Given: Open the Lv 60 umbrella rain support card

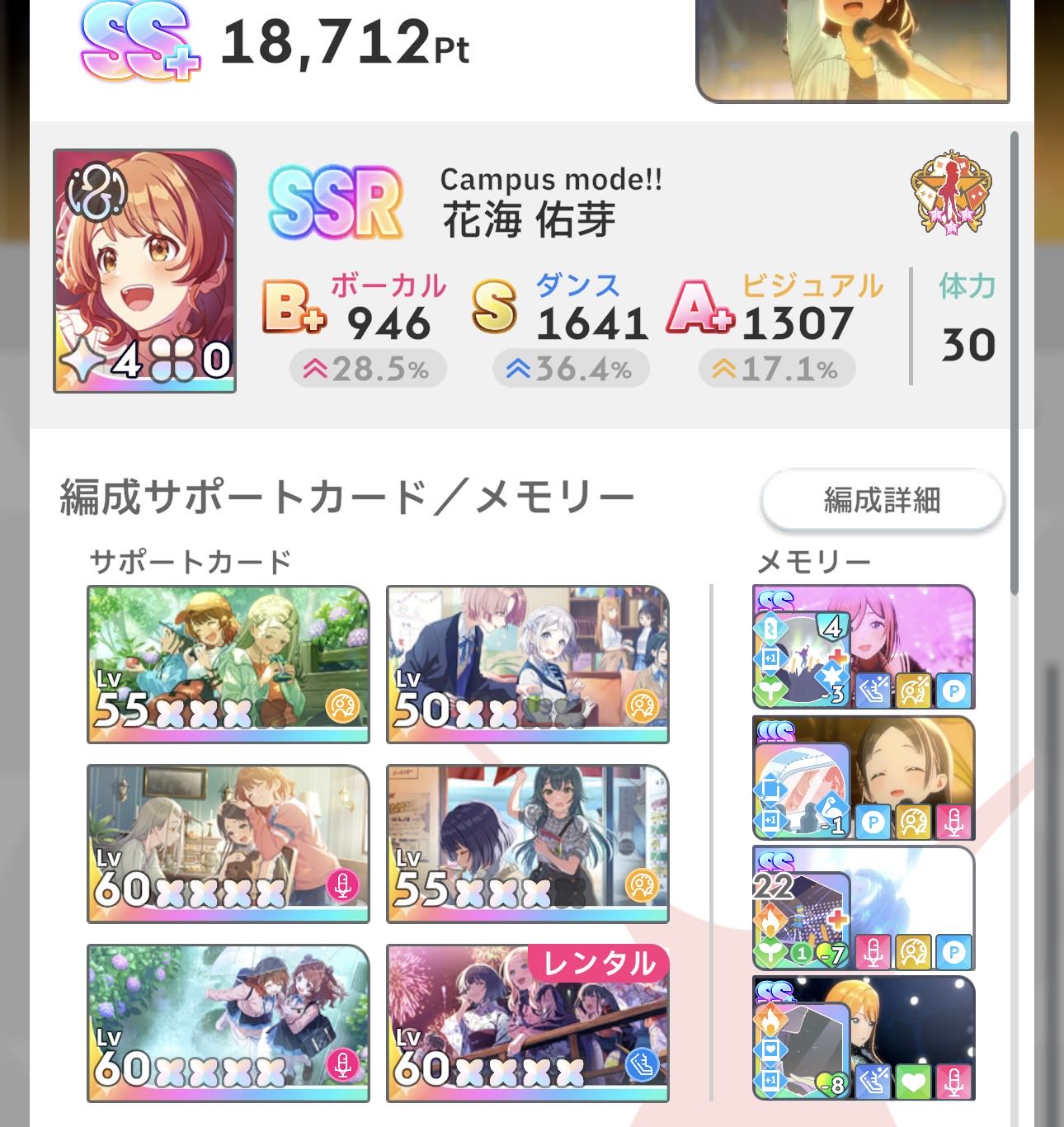Looking at the screenshot, I should (x=228, y=1023).
